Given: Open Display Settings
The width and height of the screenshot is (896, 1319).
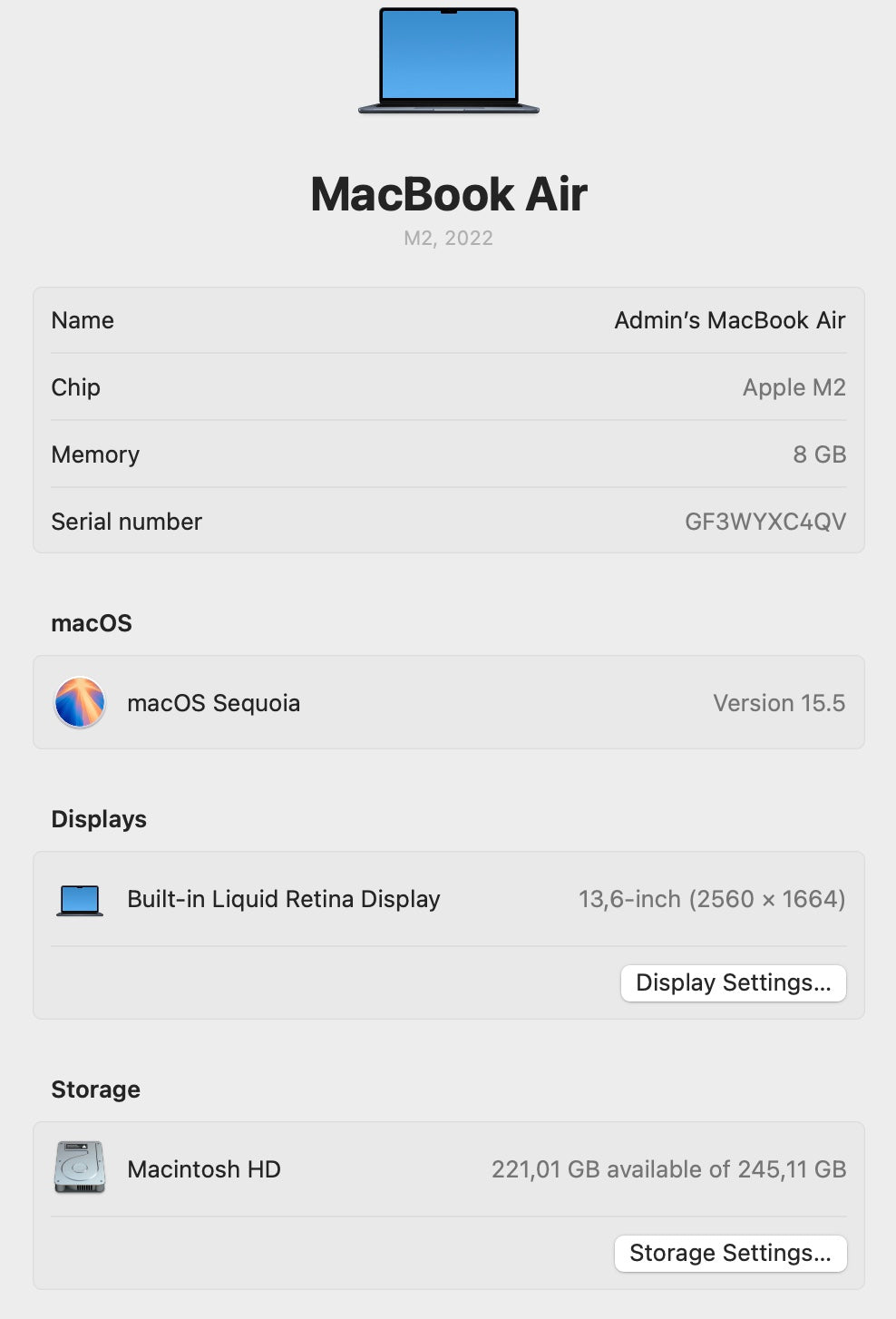Looking at the screenshot, I should (733, 983).
